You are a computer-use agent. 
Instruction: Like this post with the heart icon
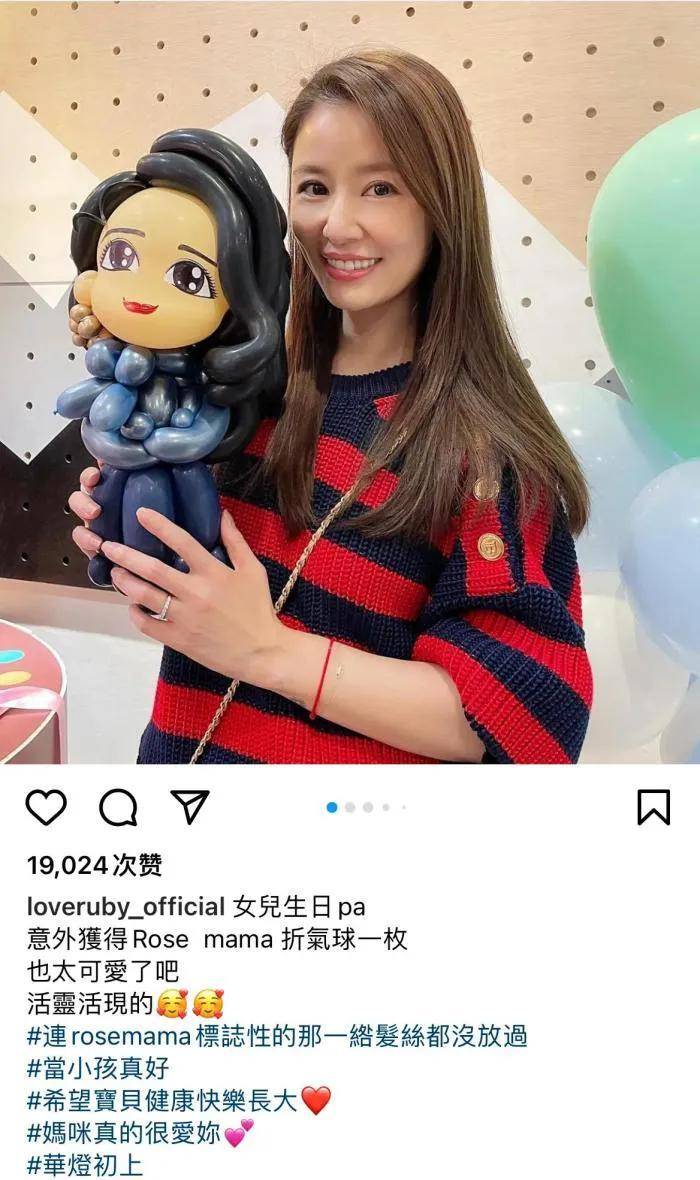pos(46,806)
